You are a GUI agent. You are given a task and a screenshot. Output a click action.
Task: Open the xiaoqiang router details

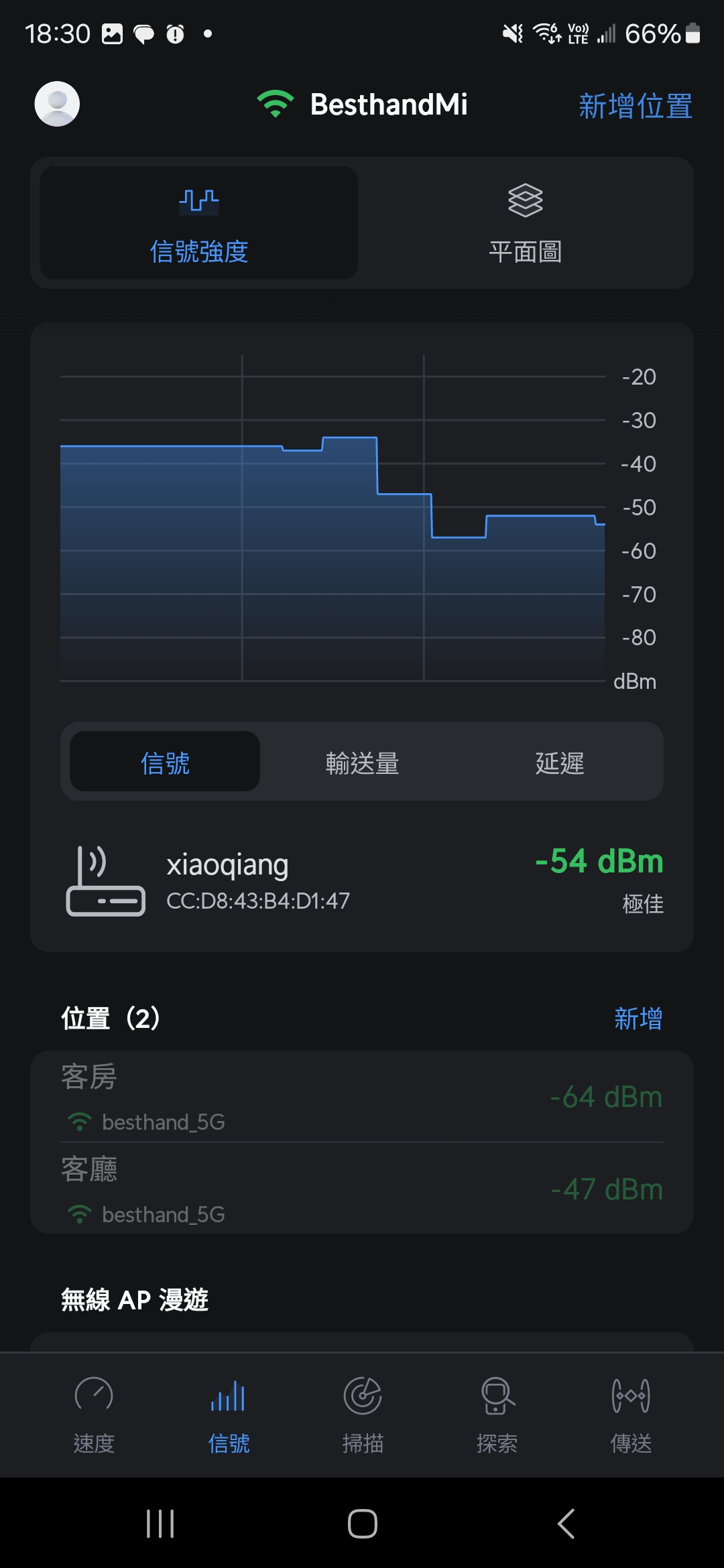(x=362, y=880)
